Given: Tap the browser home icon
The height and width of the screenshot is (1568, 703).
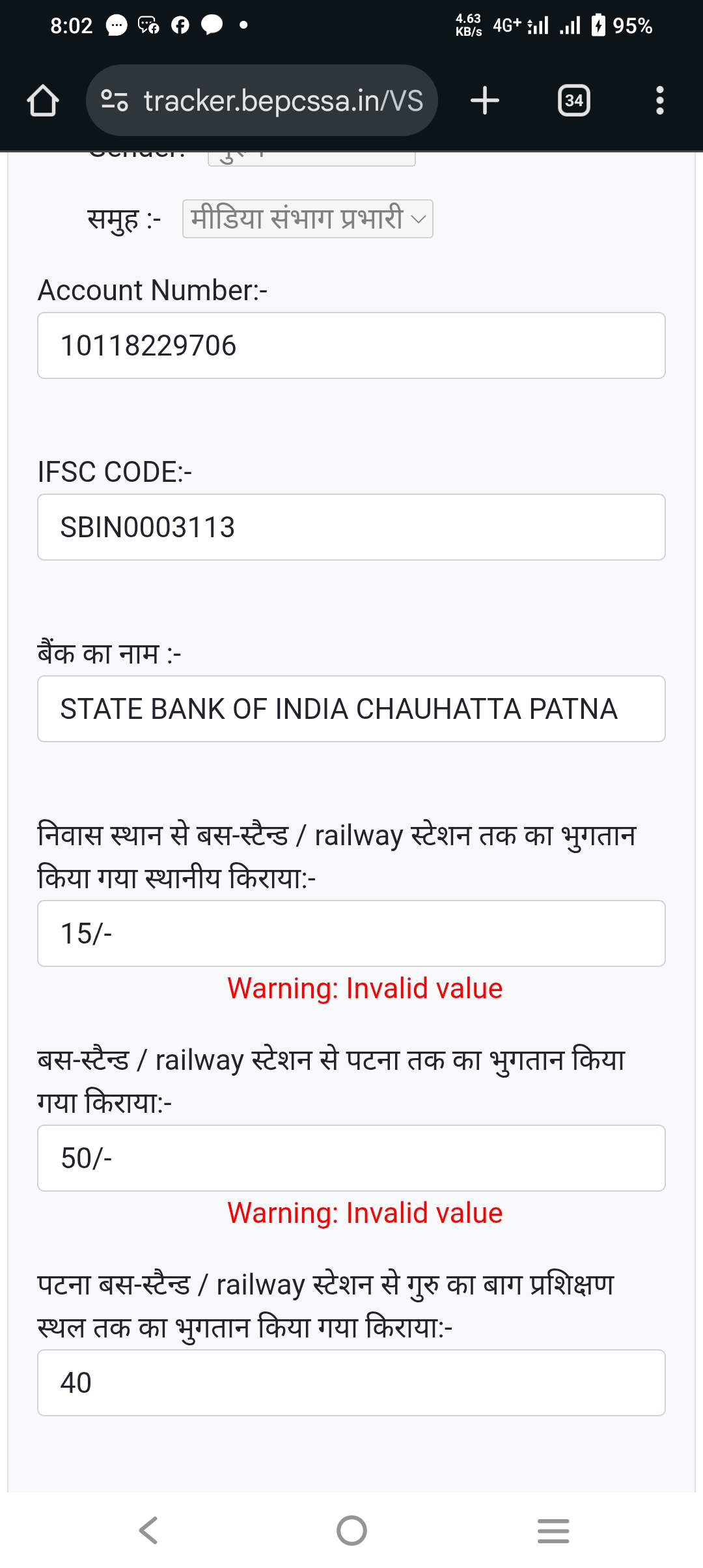Looking at the screenshot, I should 43,101.
